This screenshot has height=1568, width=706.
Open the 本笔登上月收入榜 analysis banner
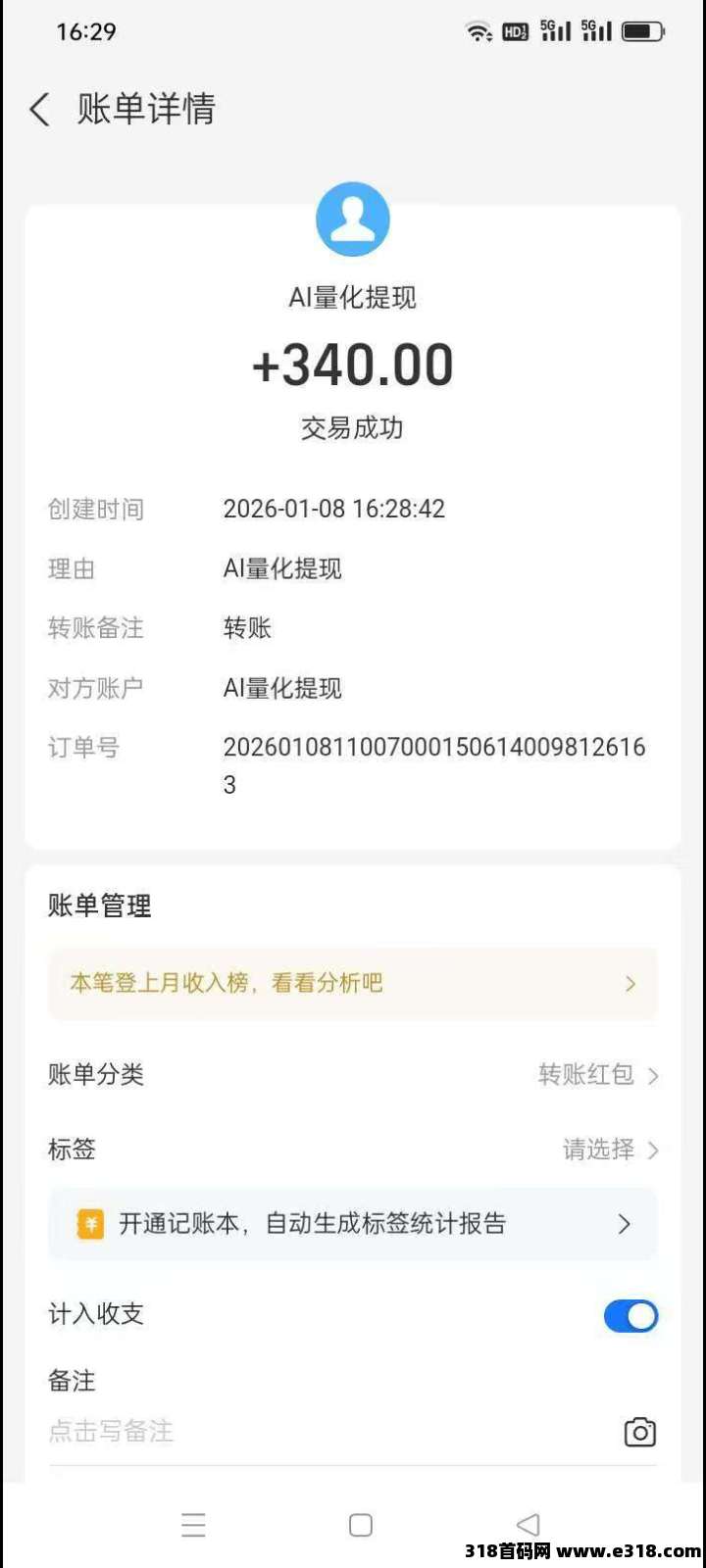tap(353, 983)
